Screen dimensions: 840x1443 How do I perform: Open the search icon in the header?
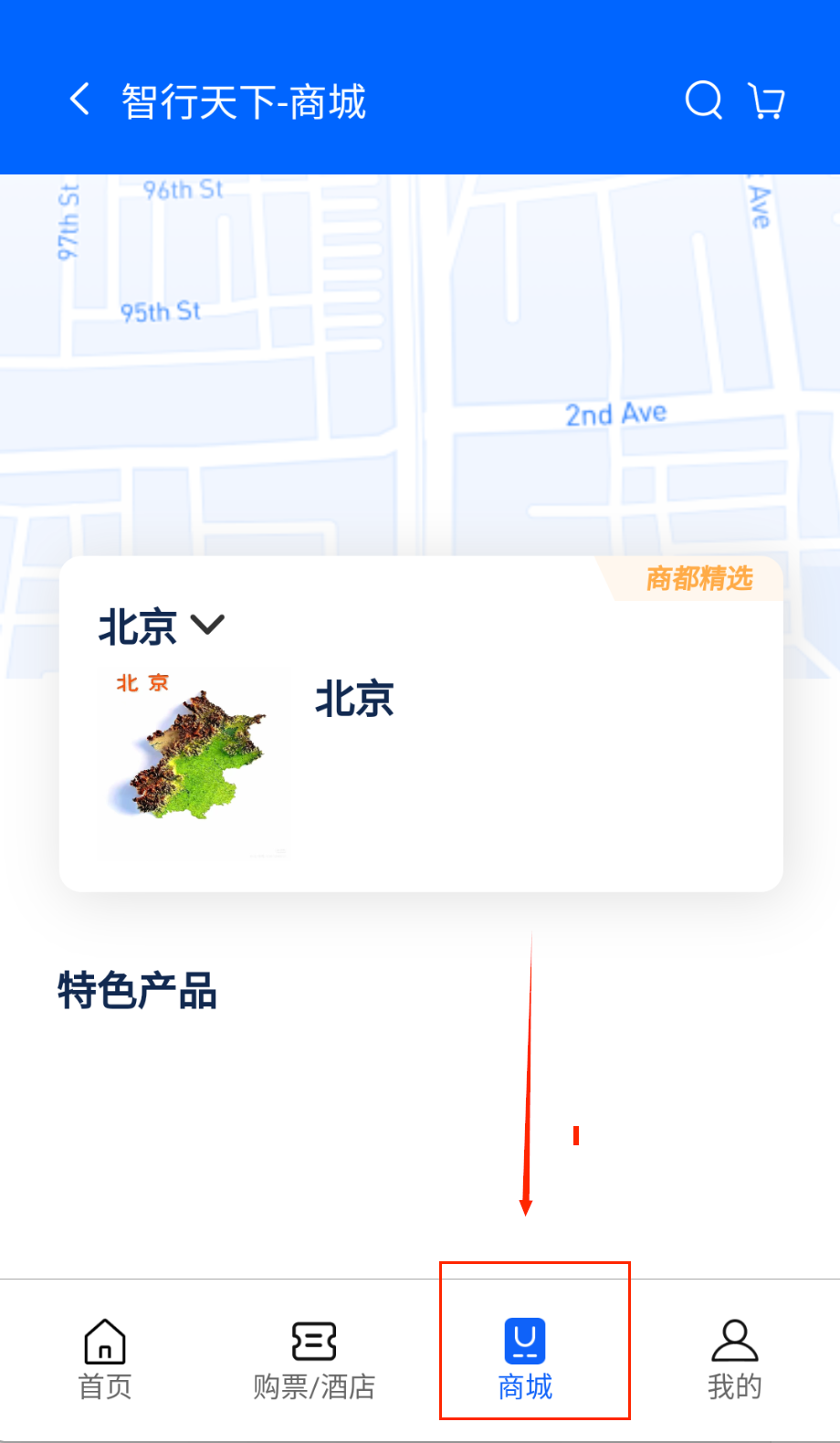703,100
